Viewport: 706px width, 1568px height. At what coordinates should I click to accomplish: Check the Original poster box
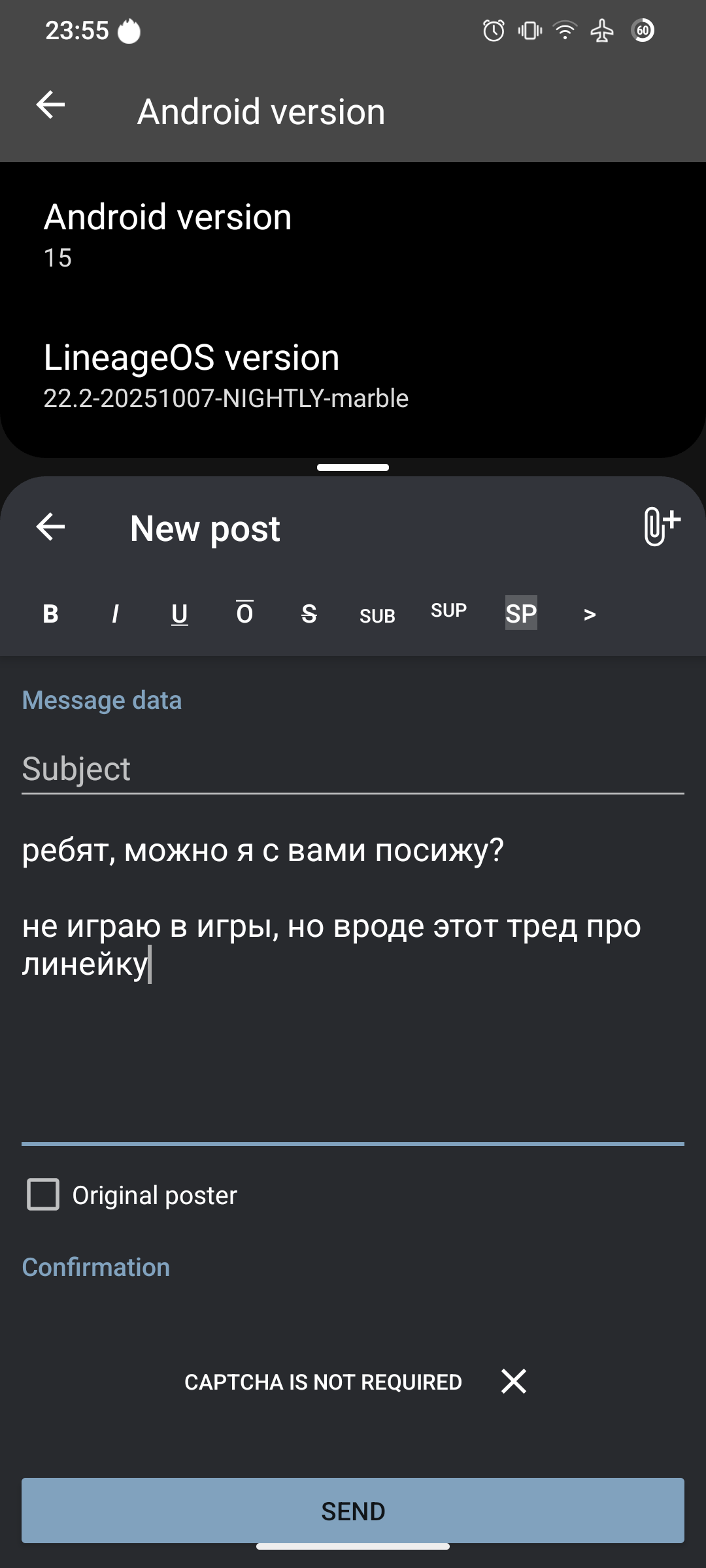click(43, 1194)
